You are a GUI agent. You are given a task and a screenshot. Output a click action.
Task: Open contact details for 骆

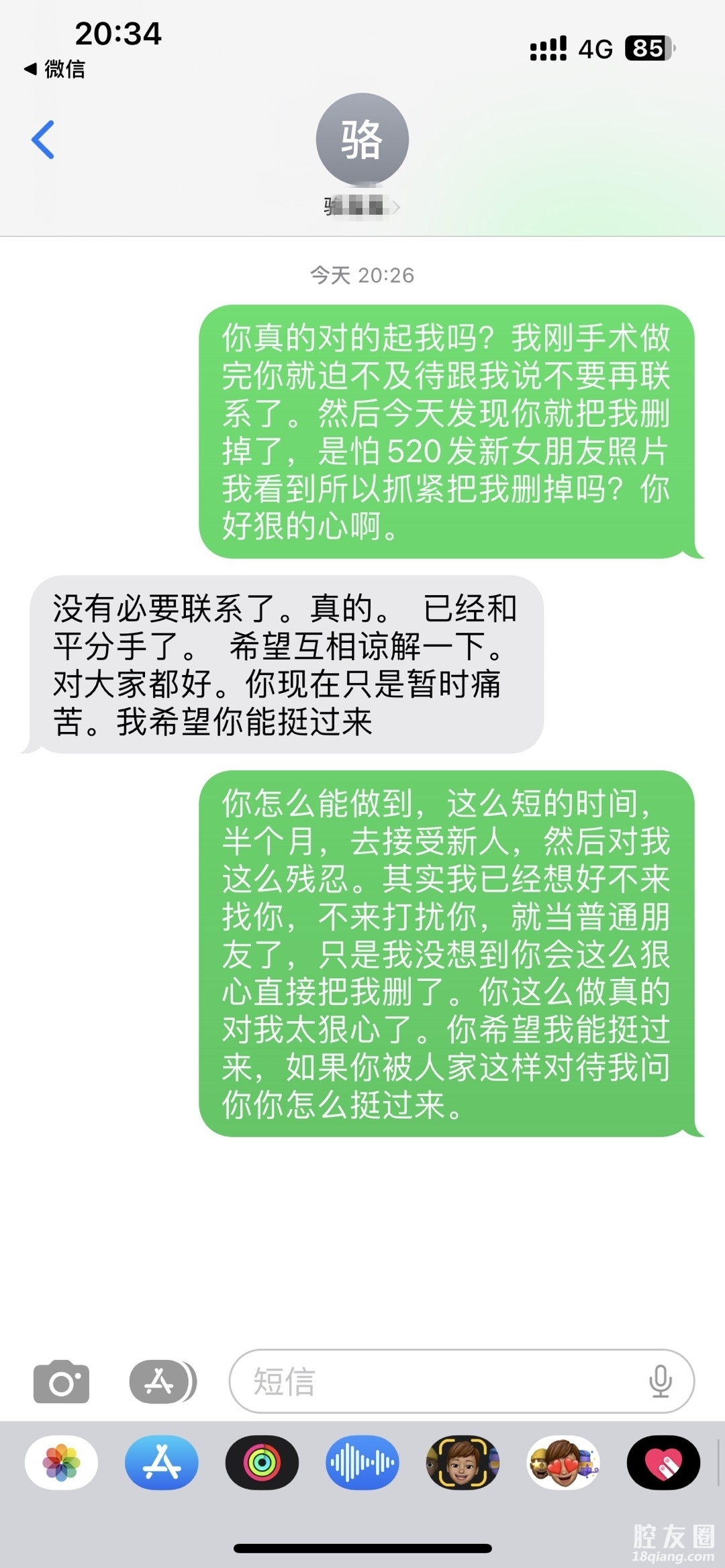click(362, 154)
